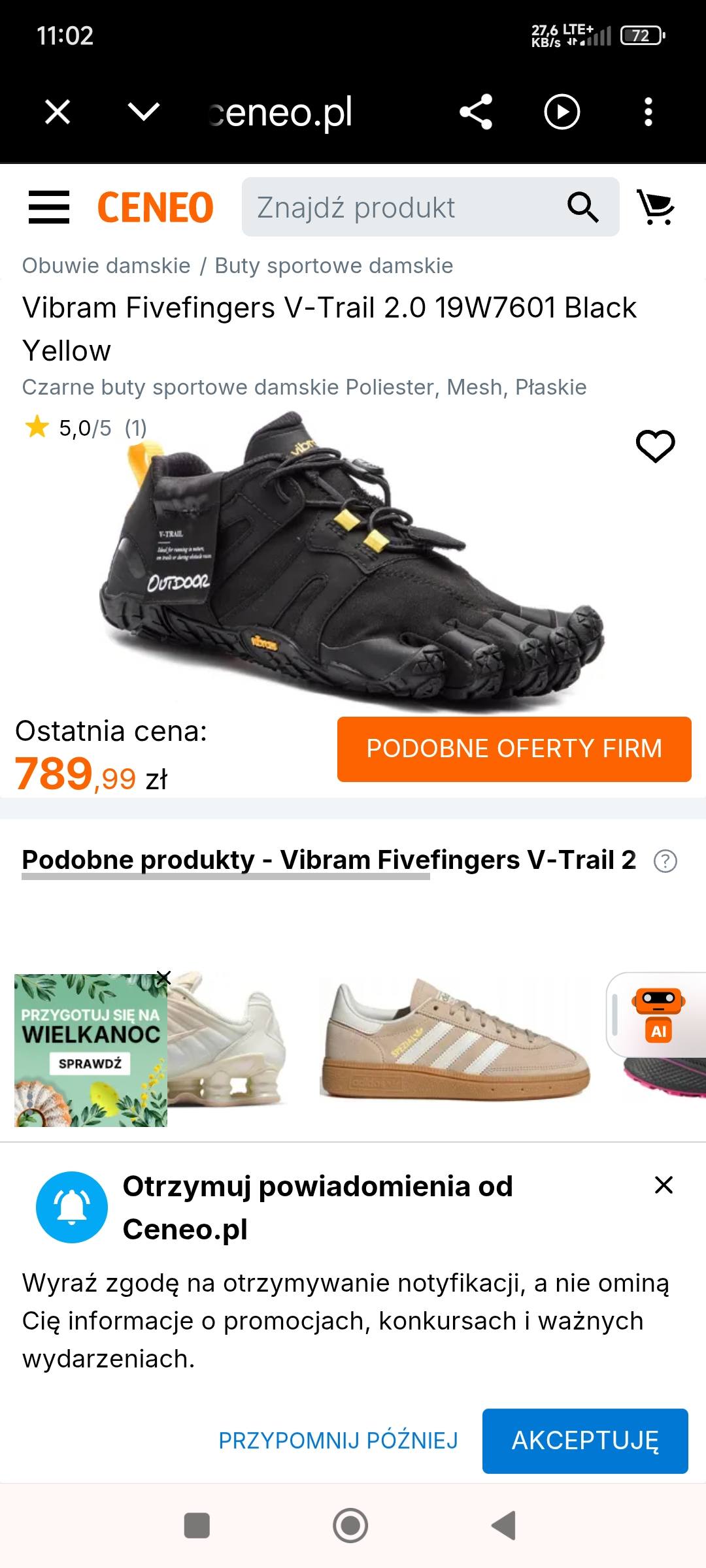This screenshot has width=706, height=1568.
Task: Open the browser overflow menu
Action: coord(648,112)
